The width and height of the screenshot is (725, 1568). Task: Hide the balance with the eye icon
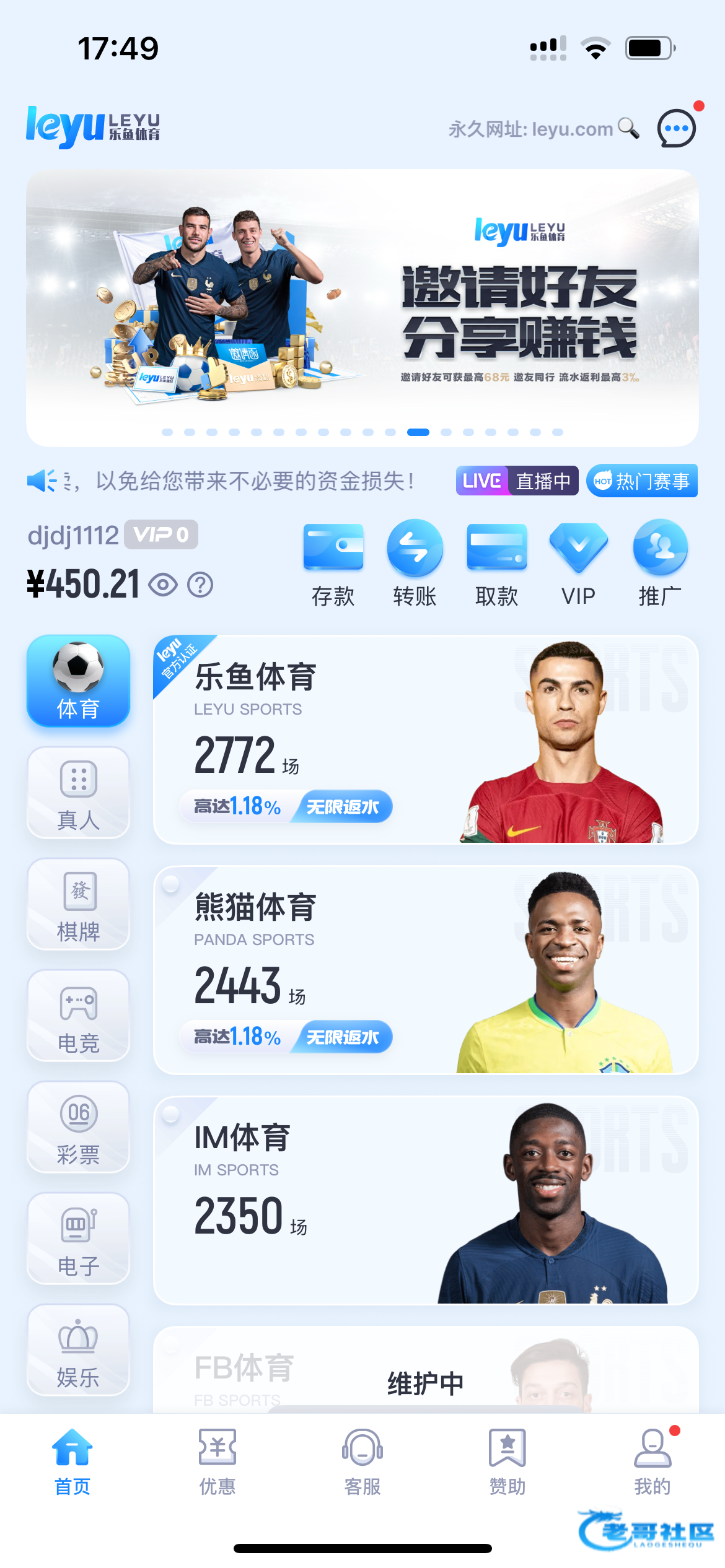pyautogui.click(x=163, y=585)
